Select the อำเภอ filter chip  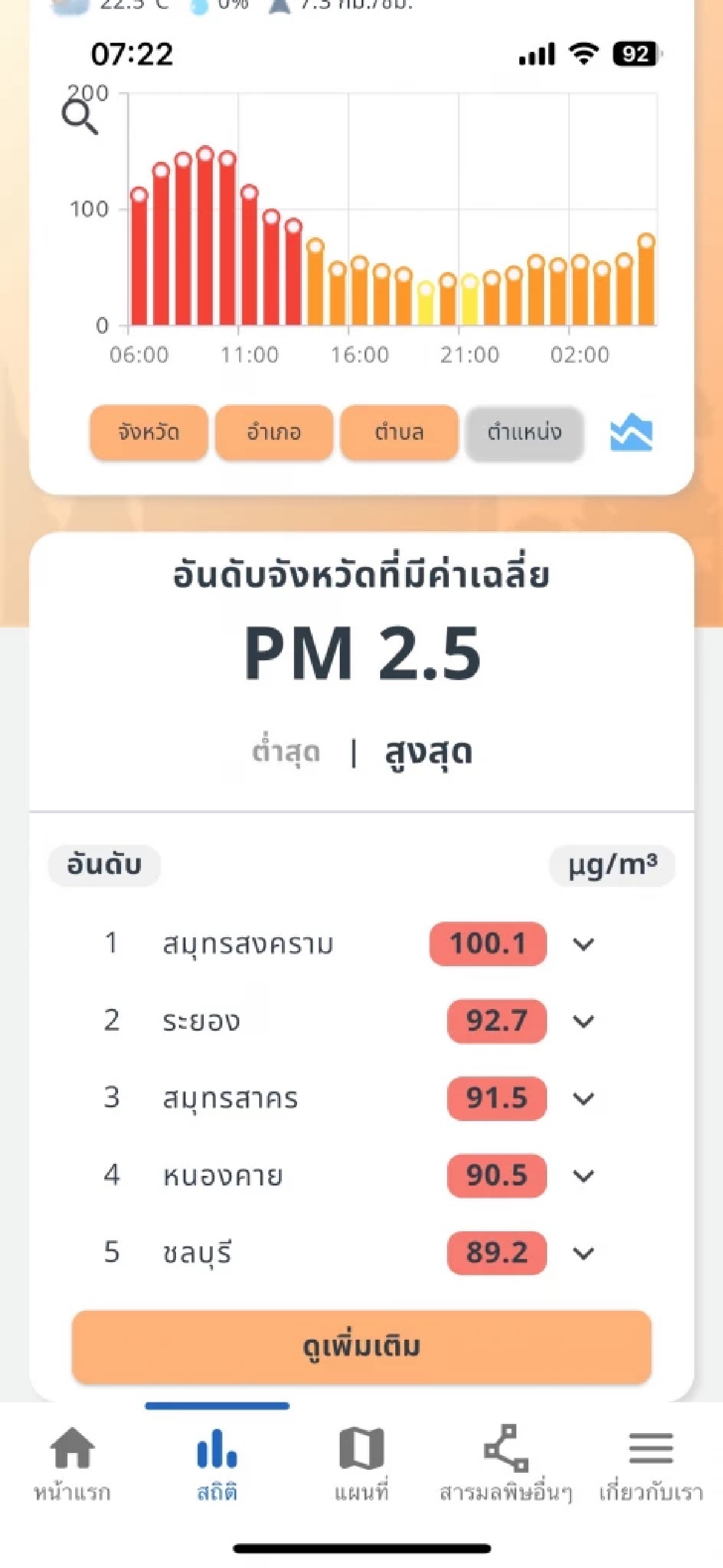coord(274,432)
